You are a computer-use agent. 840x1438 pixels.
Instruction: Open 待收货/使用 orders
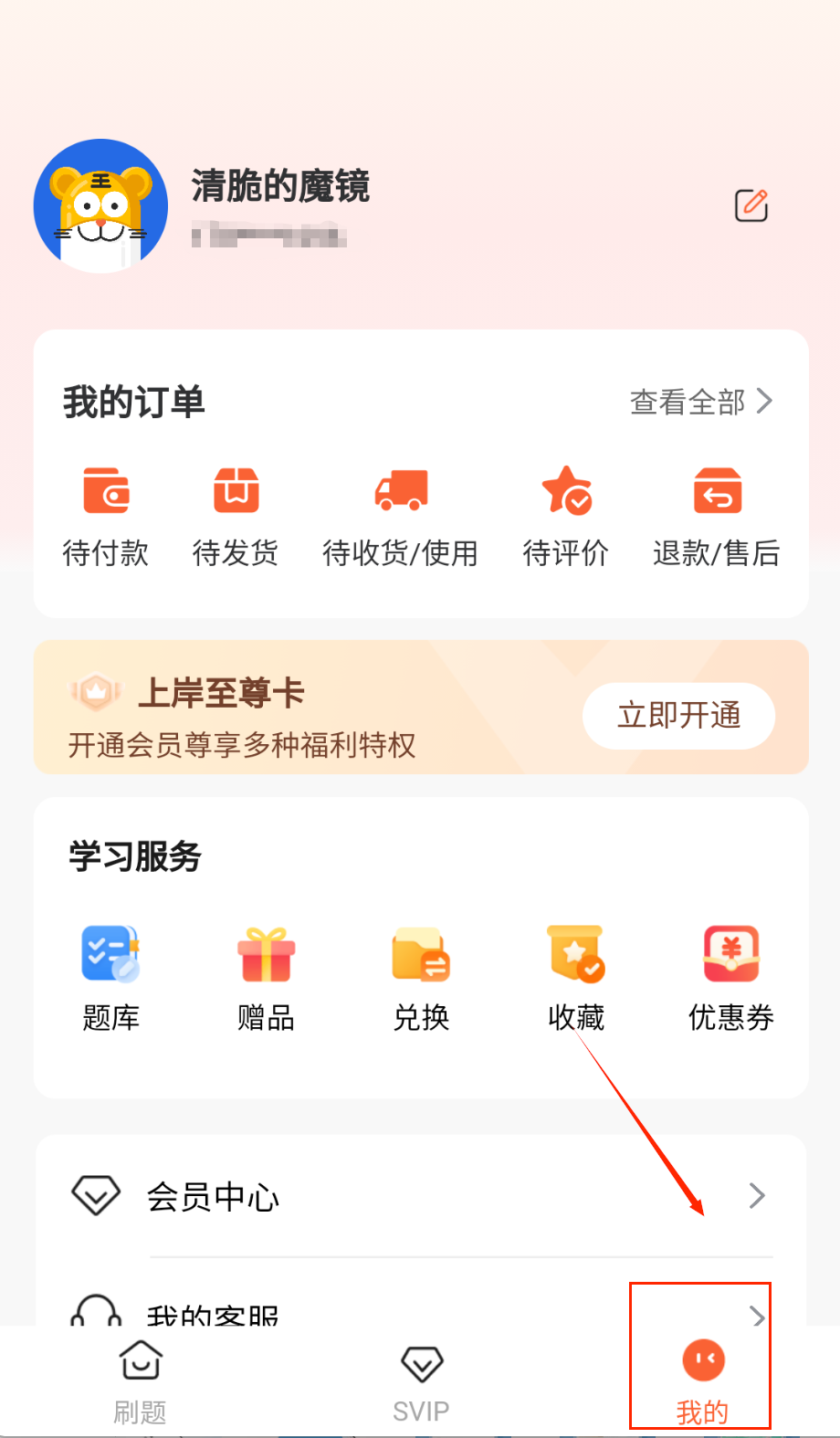400,516
